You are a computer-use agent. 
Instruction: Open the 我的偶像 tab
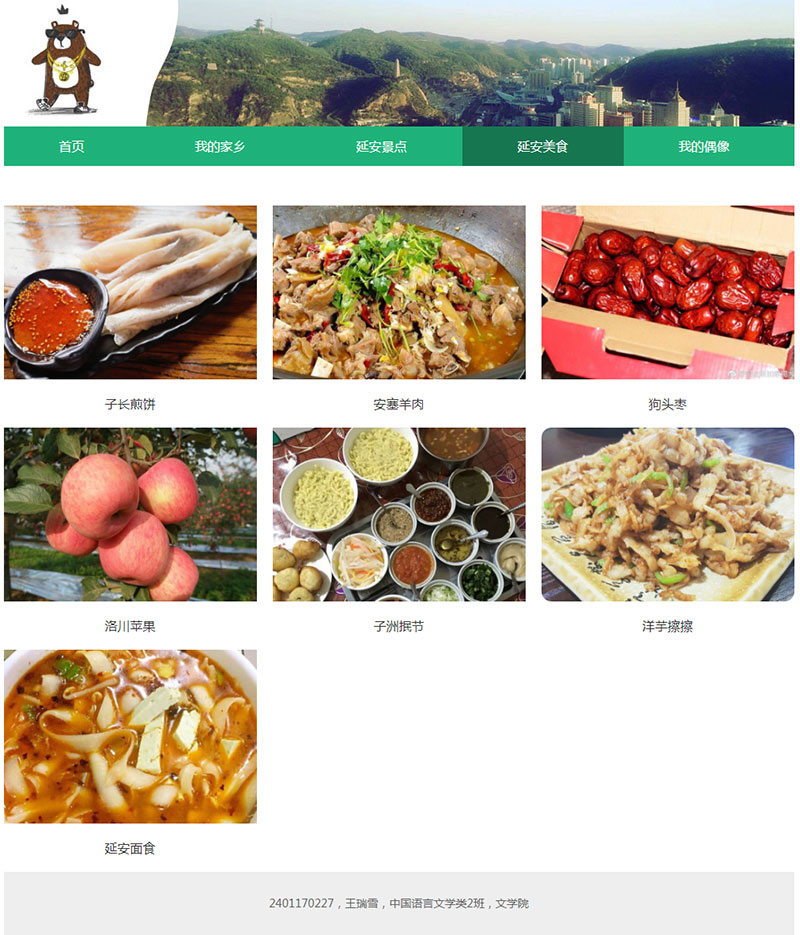(704, 146)
